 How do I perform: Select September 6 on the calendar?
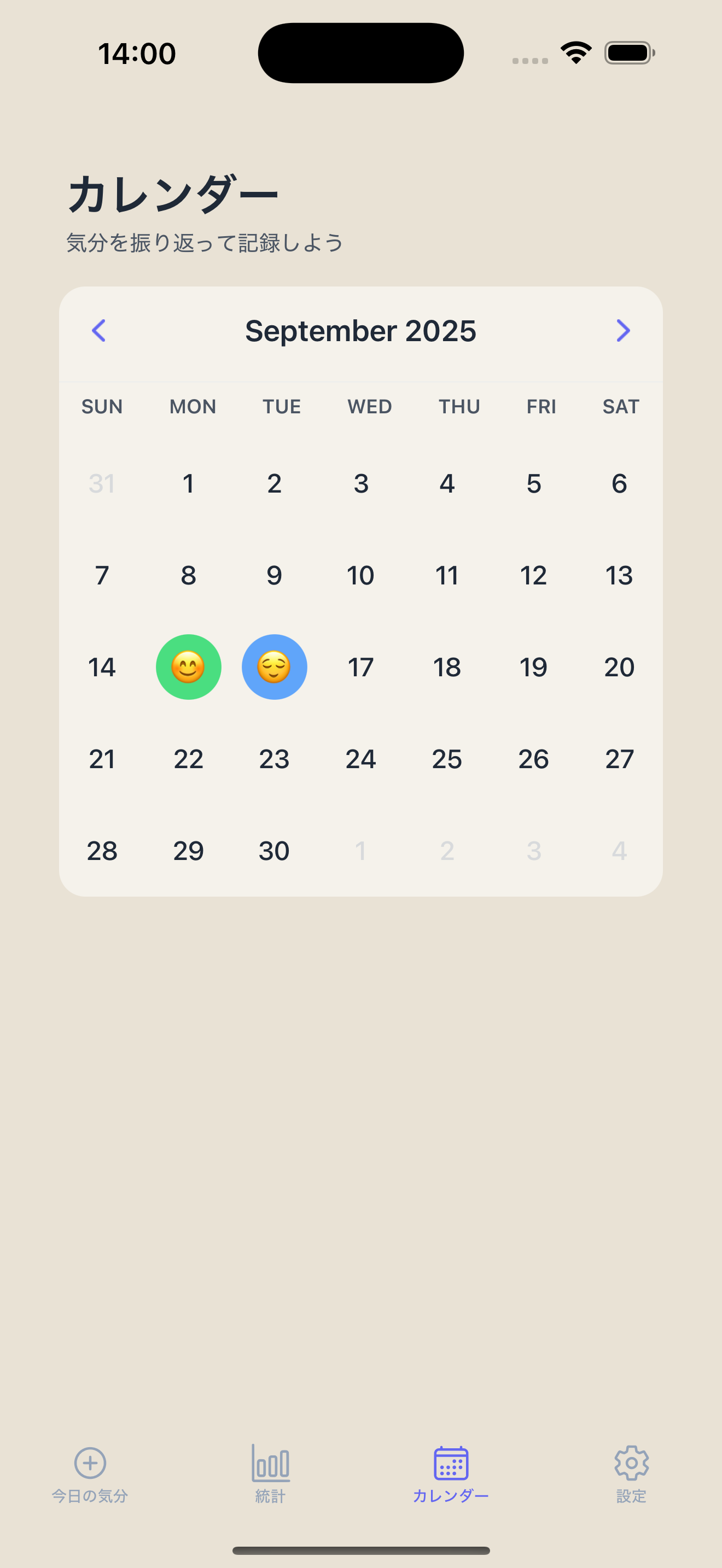click(x=619, y=484)
